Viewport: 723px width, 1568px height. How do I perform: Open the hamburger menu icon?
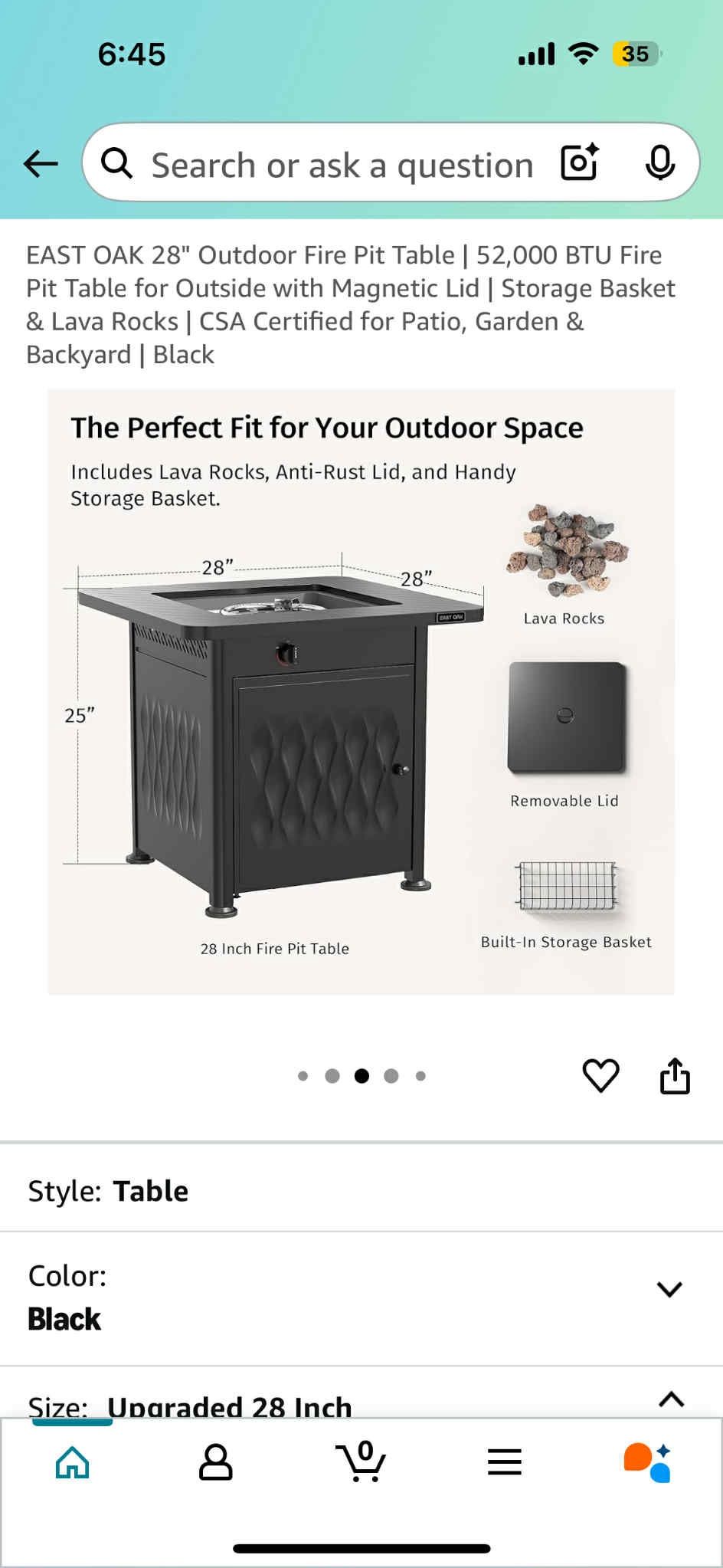click(504, 1461)
